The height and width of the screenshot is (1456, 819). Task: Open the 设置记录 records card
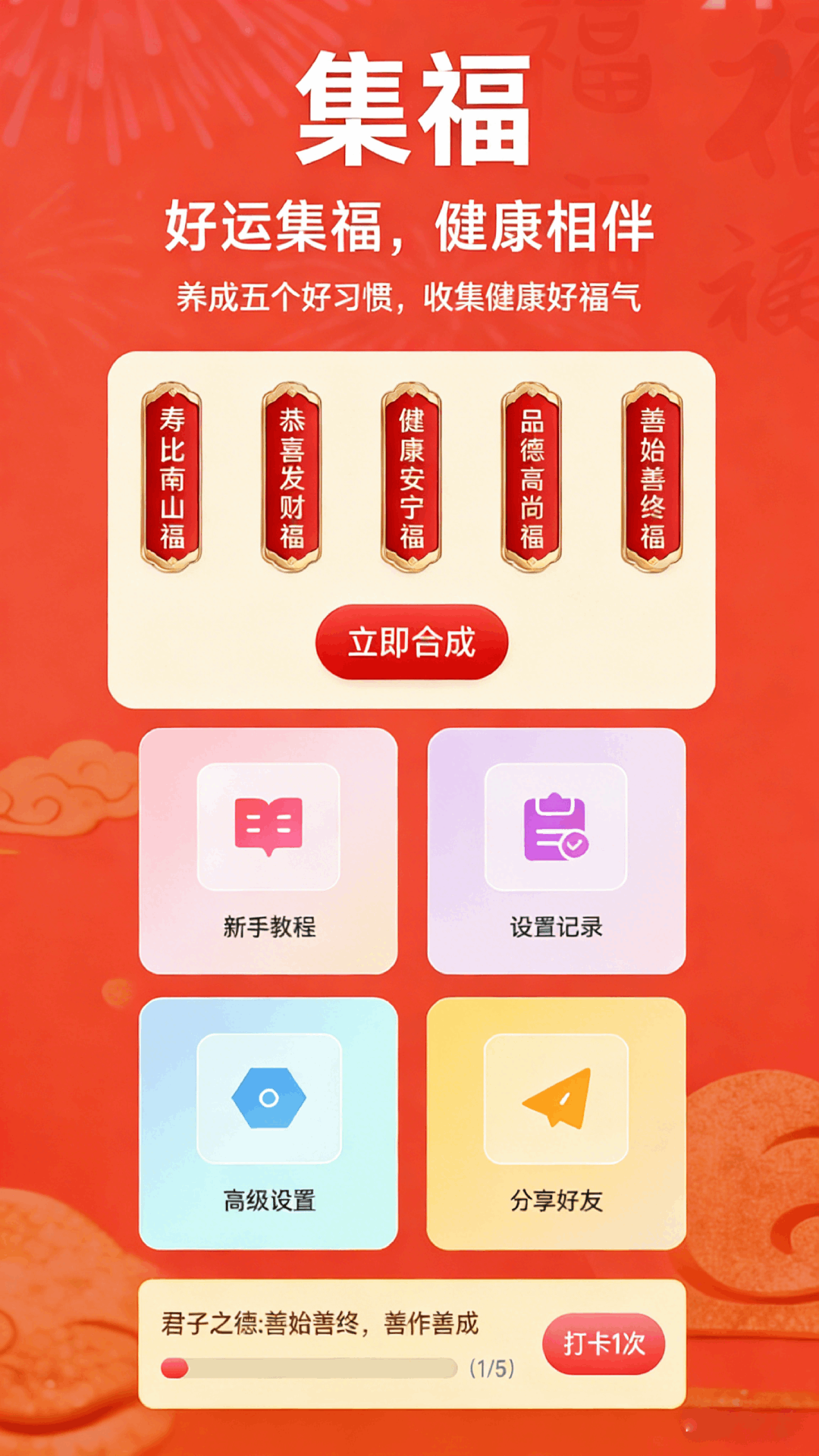pyautogui.click(x=557, y=849)
